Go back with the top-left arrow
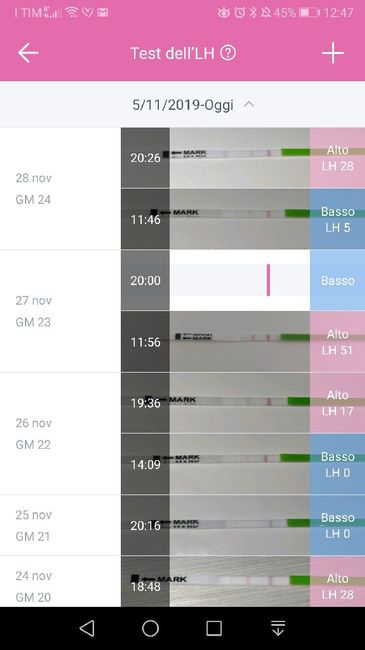This screenshot has width=365, height=650. [28, 53]
